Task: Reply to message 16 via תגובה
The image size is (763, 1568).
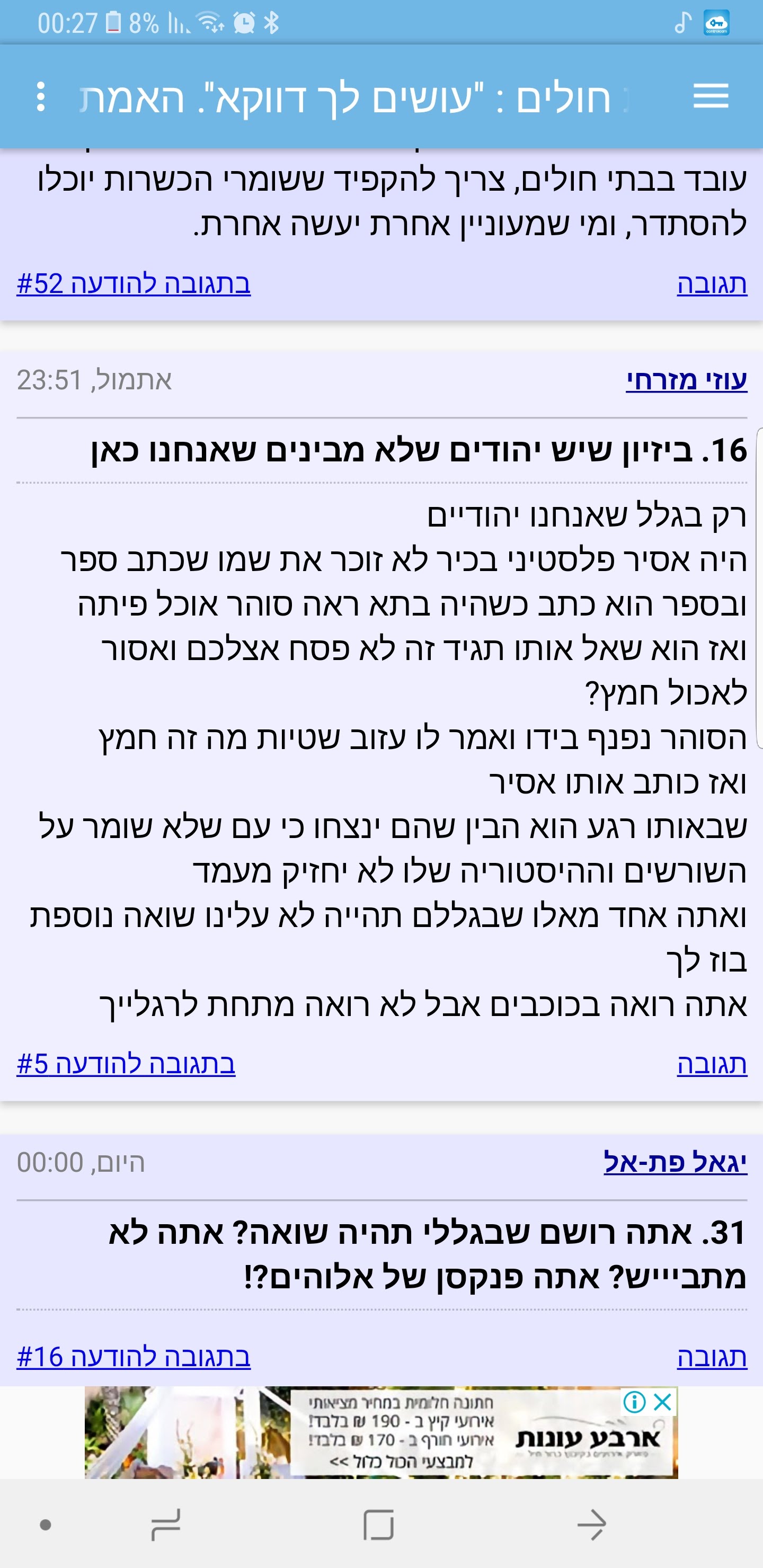Action: point(711,1064)
